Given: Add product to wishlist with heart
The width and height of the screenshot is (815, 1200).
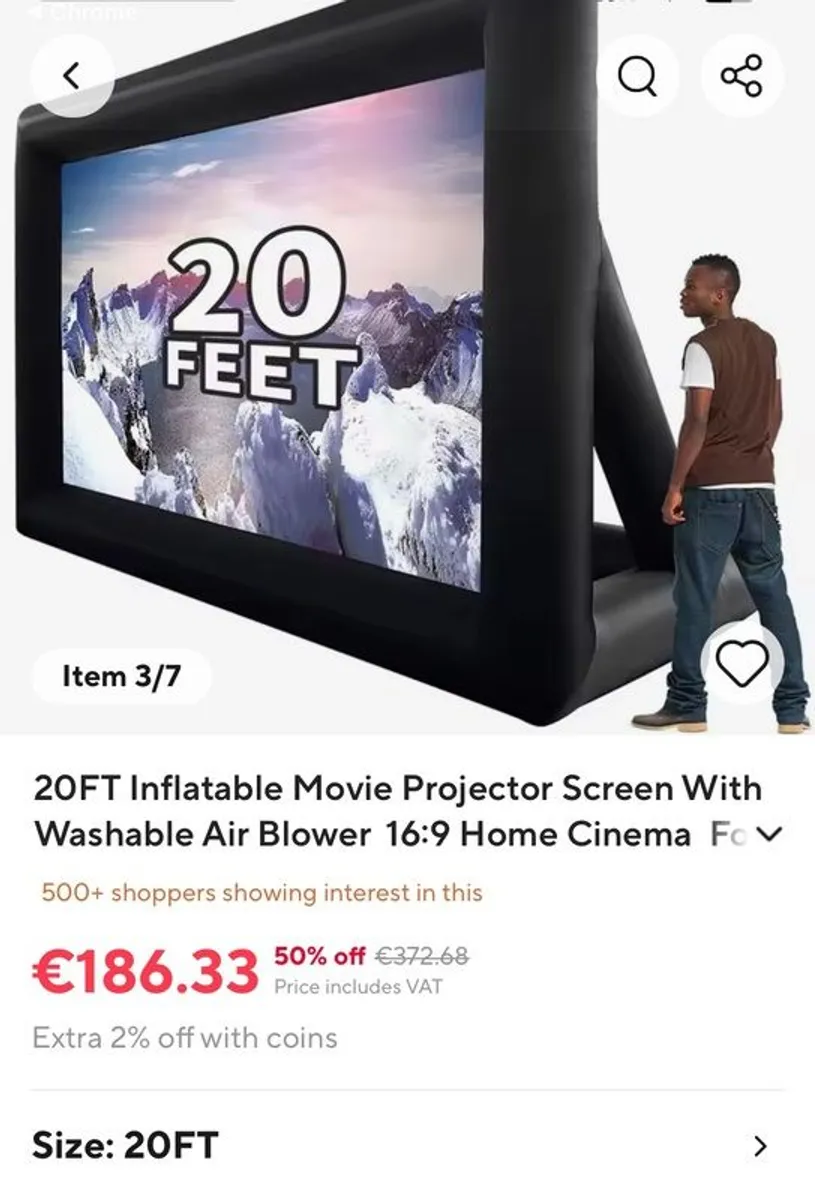Looking at the screenshot, I should tap(741, 662).
